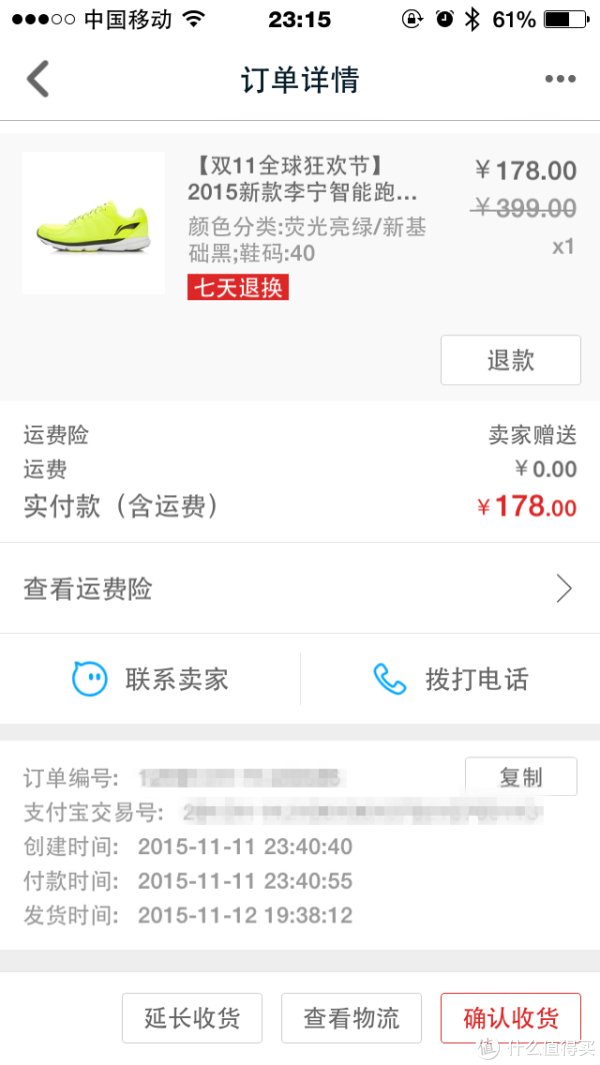Tap the 退款 refund button
The height and width of the screenshot is (1065, 600).
coord(510,360)
